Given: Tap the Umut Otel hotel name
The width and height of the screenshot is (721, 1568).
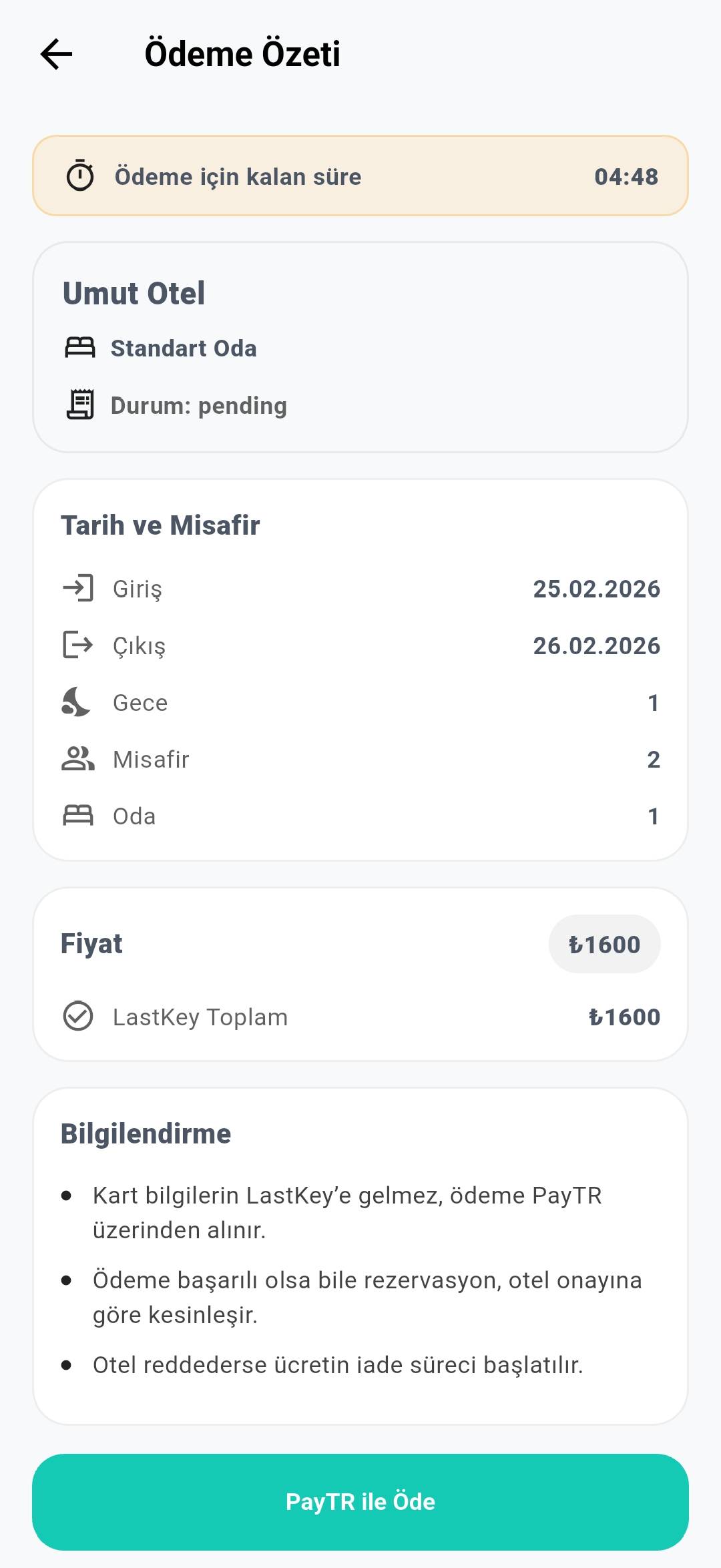Looking at the screenshot, I should [134, 294].
